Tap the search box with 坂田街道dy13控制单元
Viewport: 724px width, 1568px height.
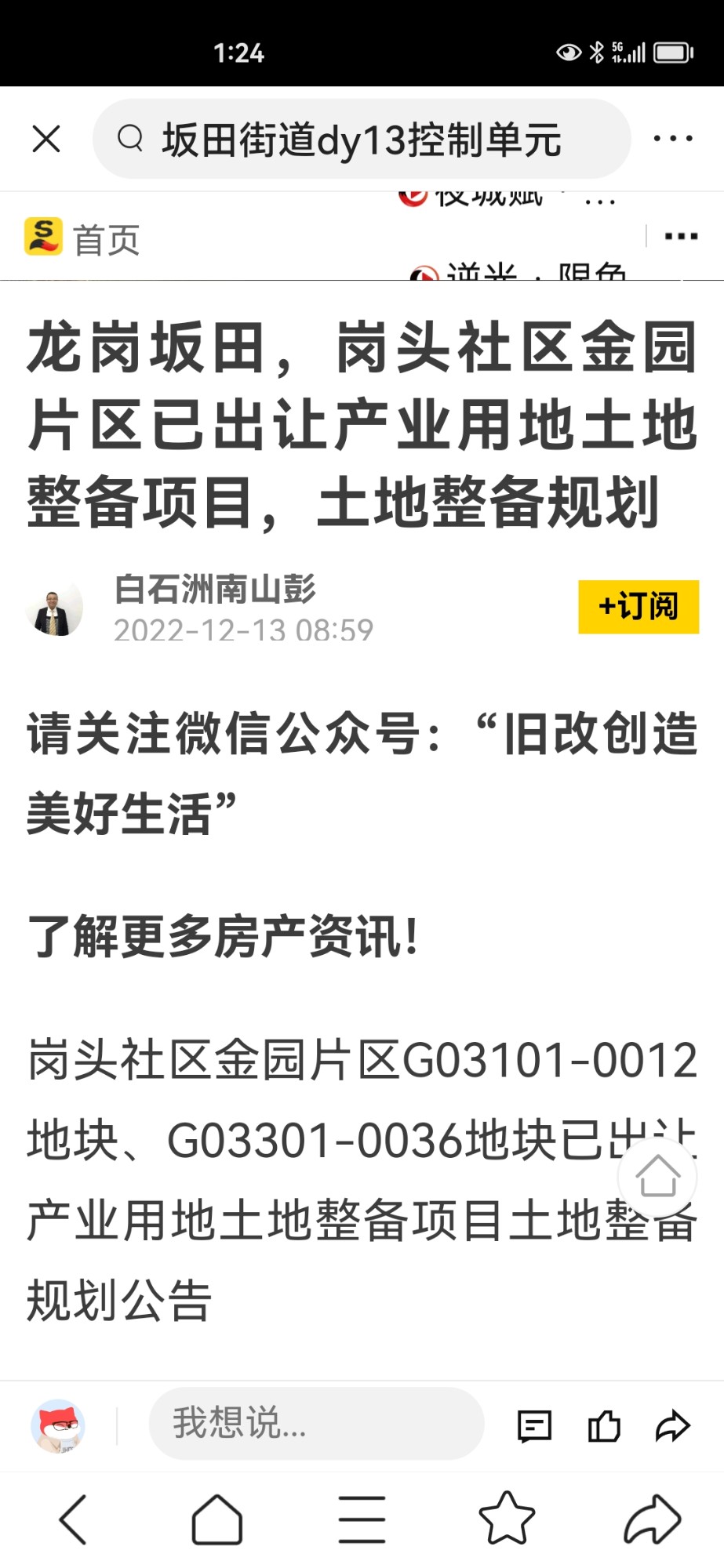pyautogui.click(x=361, y=140)
